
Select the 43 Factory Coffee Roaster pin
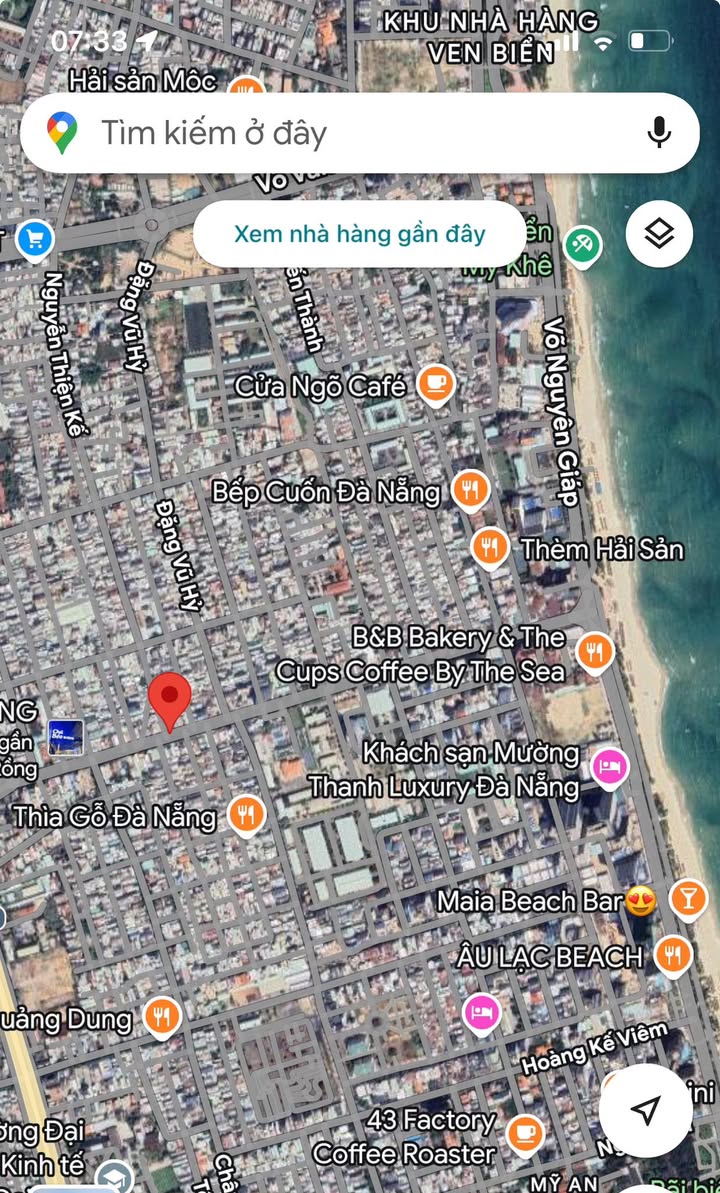click(x=524, y=1134)
